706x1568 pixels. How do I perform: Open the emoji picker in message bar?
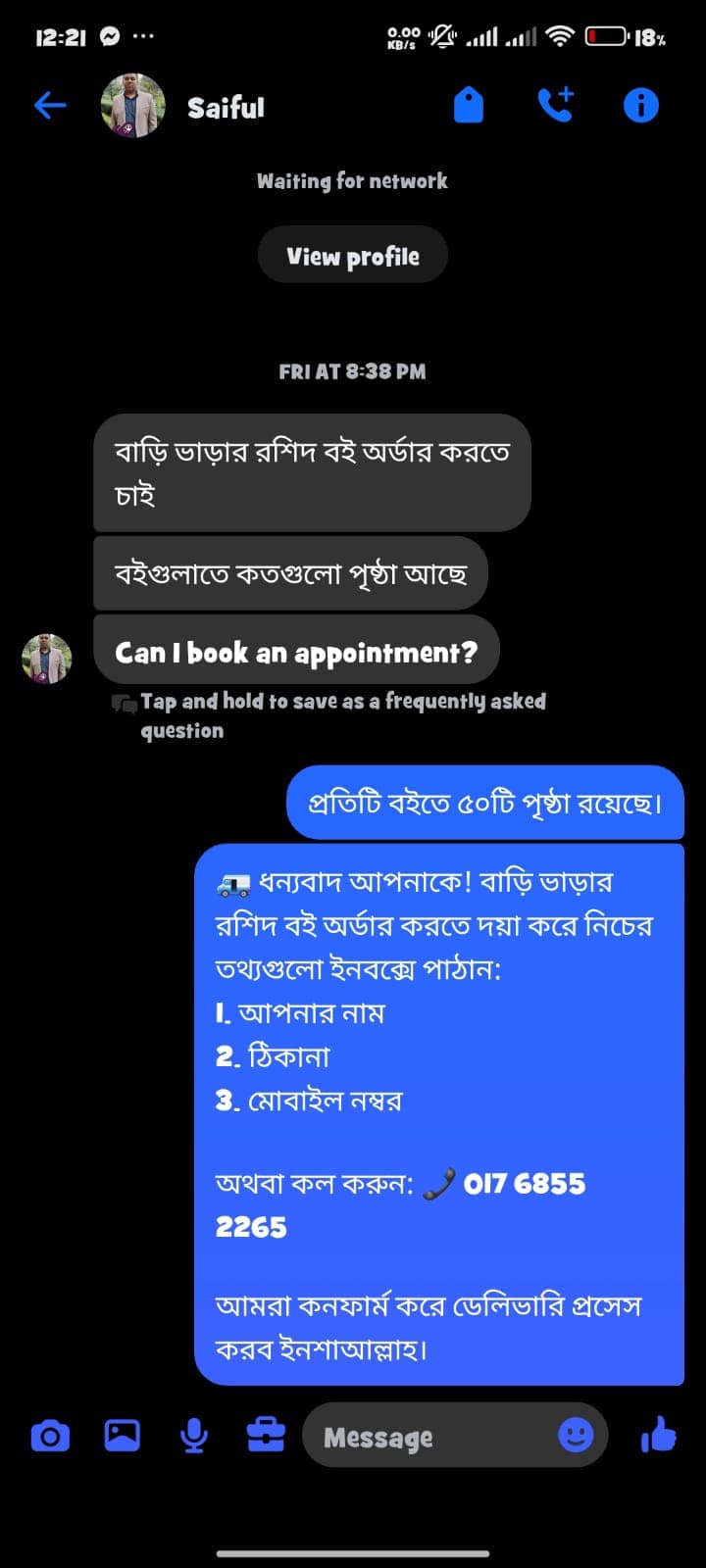point(576,1435)
